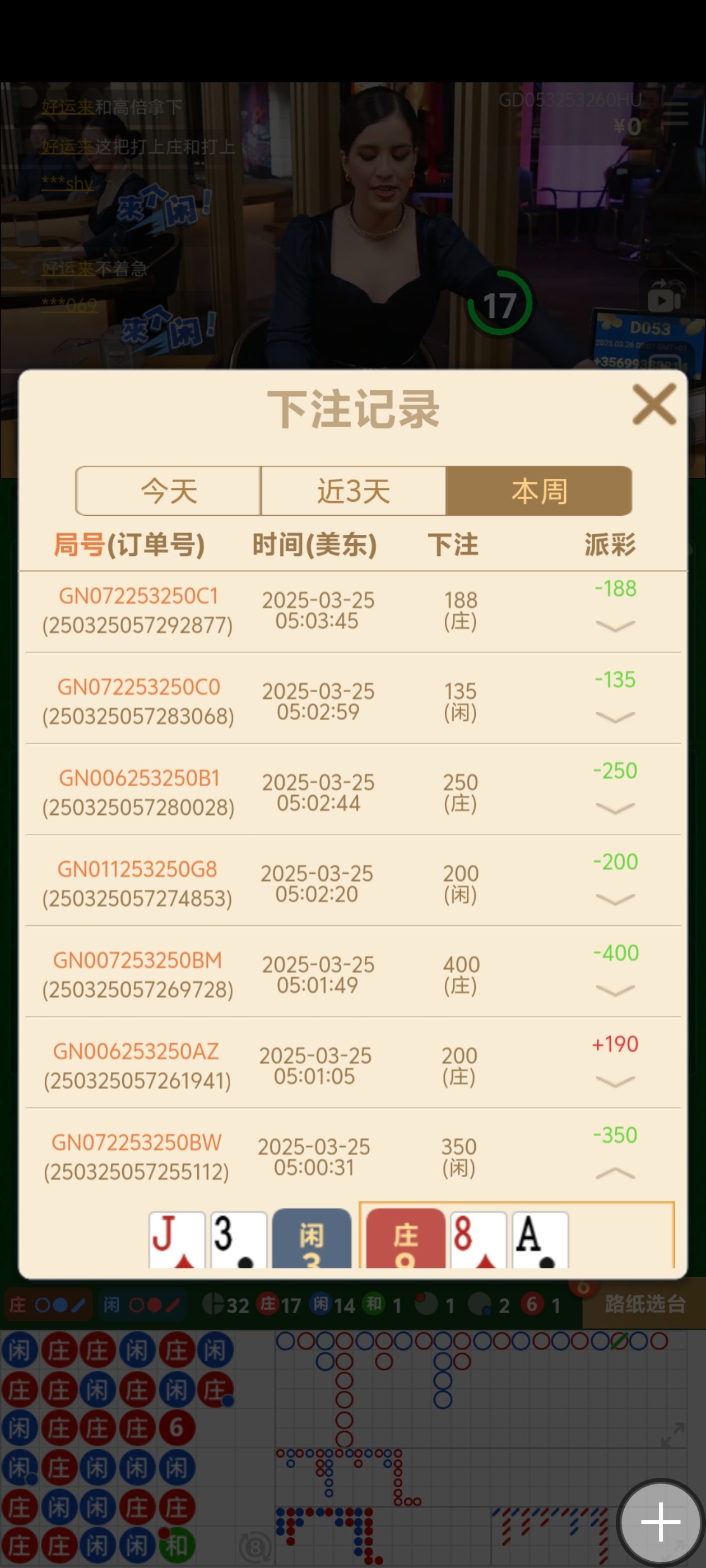Expand details for bet GN072253250C1
This screenshot has width=706, height=1568.
coord(615,626)
